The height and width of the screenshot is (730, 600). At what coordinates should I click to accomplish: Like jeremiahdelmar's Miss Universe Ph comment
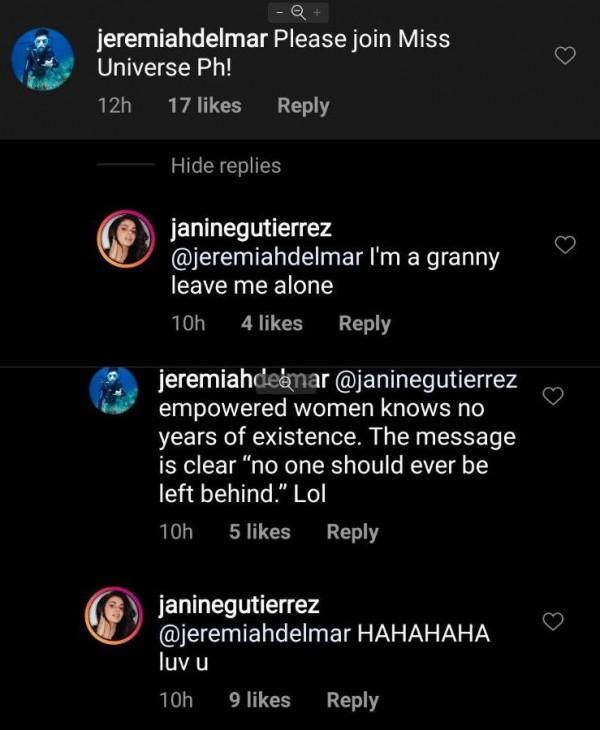tap(565, 56)
